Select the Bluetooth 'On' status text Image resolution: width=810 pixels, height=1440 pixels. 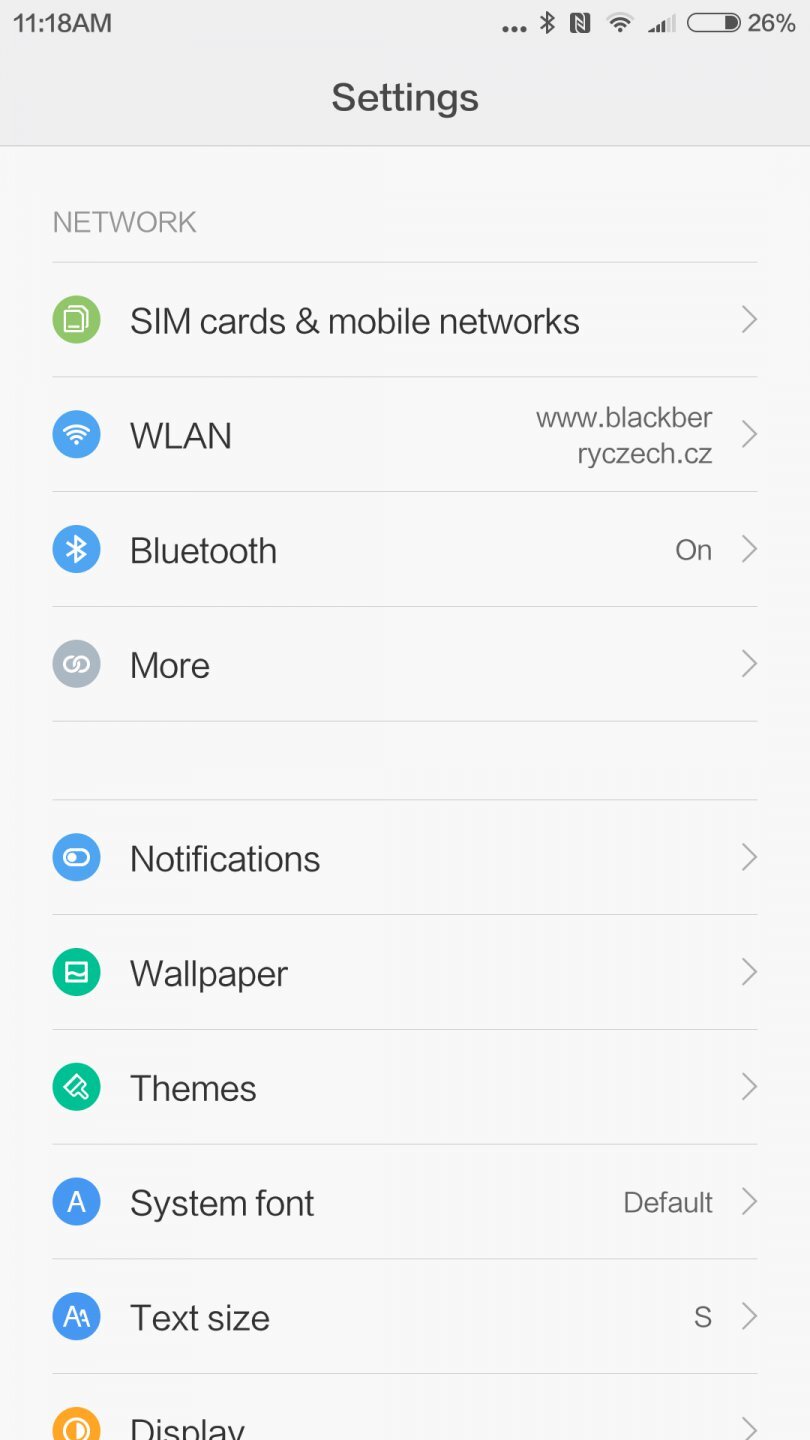[x=693, y=549]
